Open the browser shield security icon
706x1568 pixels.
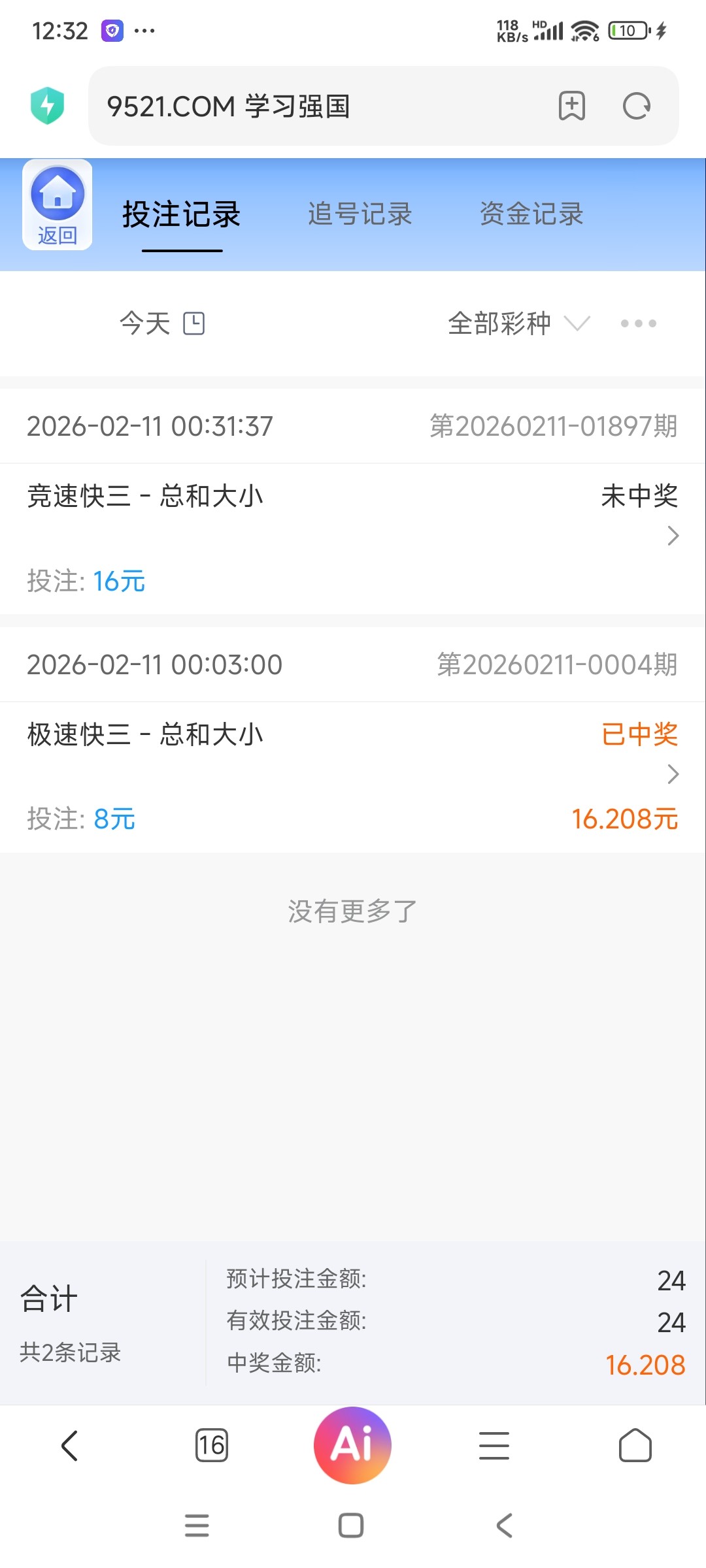click(47, 105)
